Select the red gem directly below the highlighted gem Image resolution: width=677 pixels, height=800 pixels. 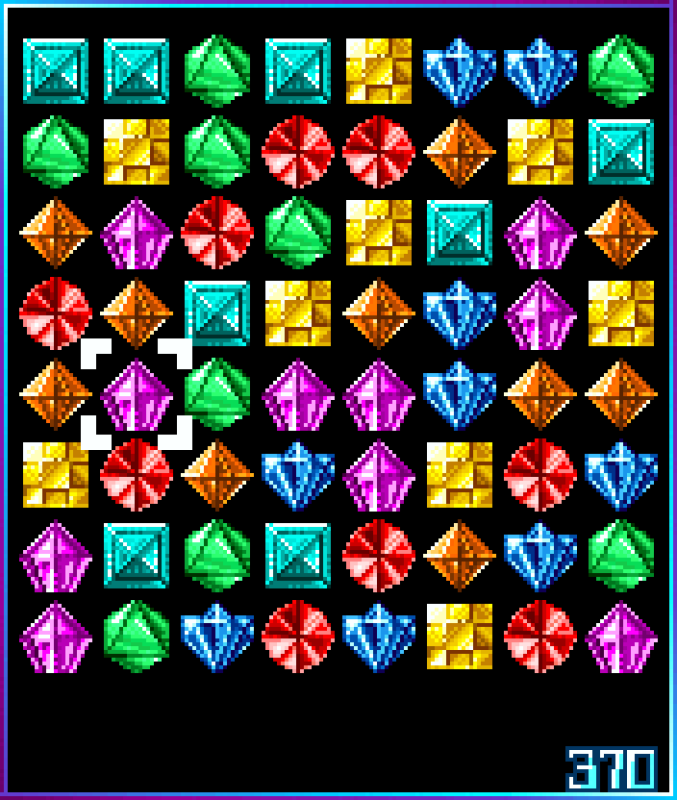point(136,474)
